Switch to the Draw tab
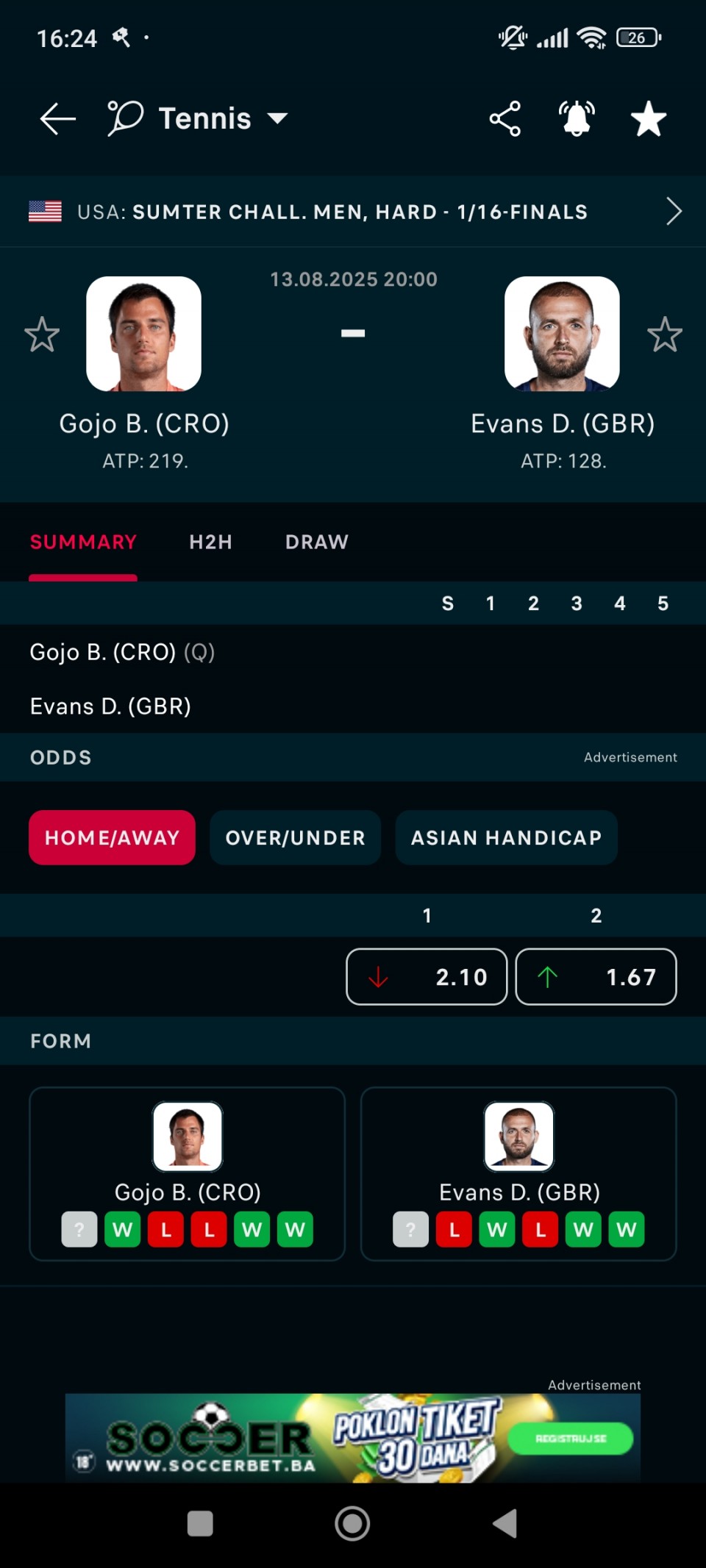Image resolution: width=706 pixels, height=1568 pixels. click(317, 542)
